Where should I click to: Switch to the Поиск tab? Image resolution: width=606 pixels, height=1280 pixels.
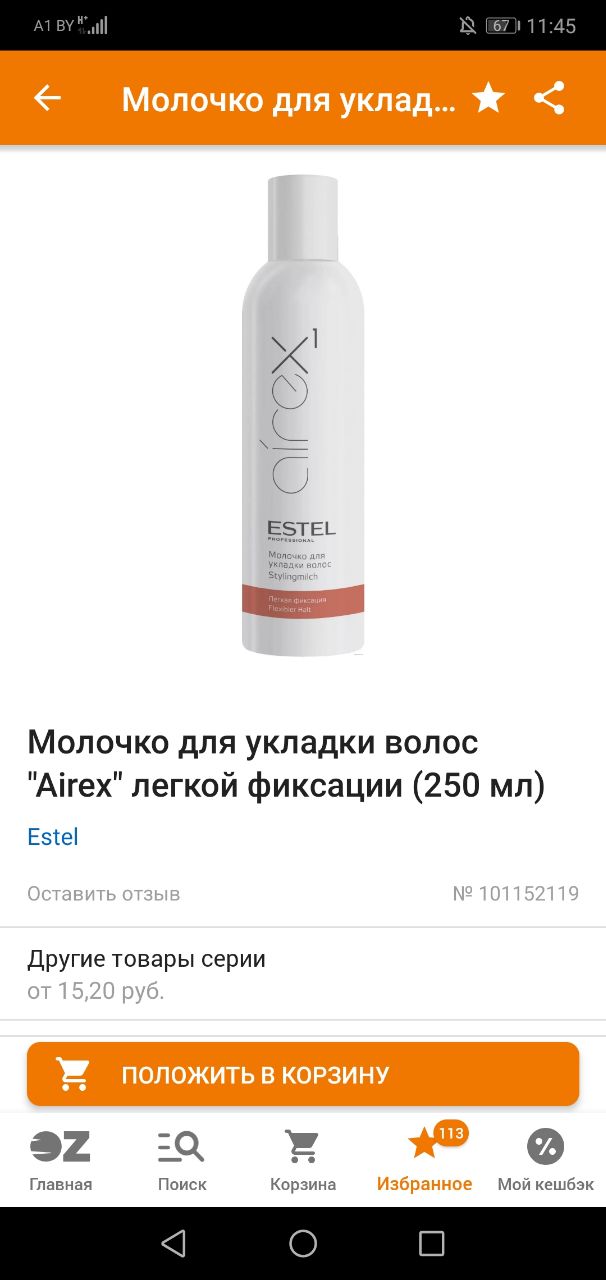pos(182,1160)
